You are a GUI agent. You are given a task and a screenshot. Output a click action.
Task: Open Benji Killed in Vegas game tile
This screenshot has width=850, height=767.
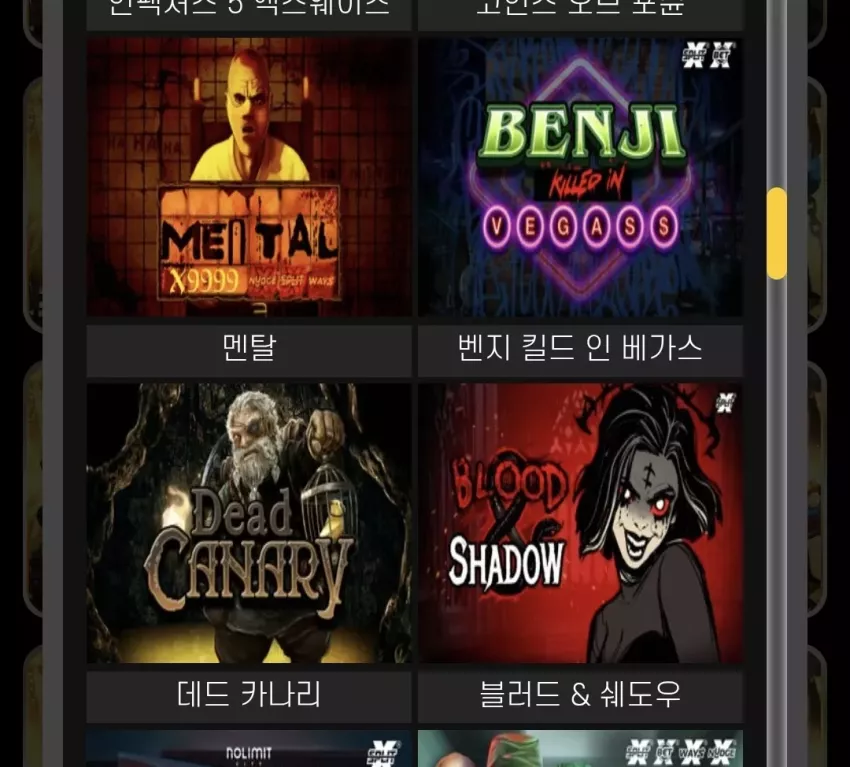(580, 177)
